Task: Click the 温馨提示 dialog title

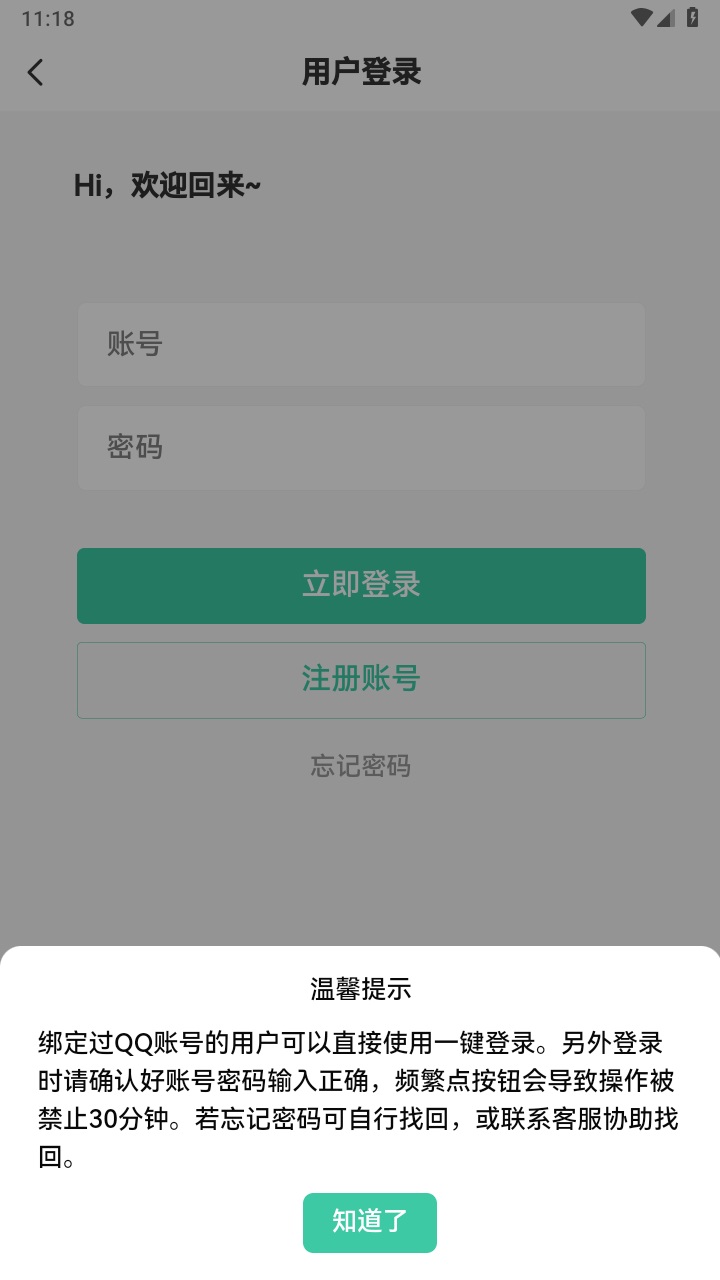Action: 360,988
